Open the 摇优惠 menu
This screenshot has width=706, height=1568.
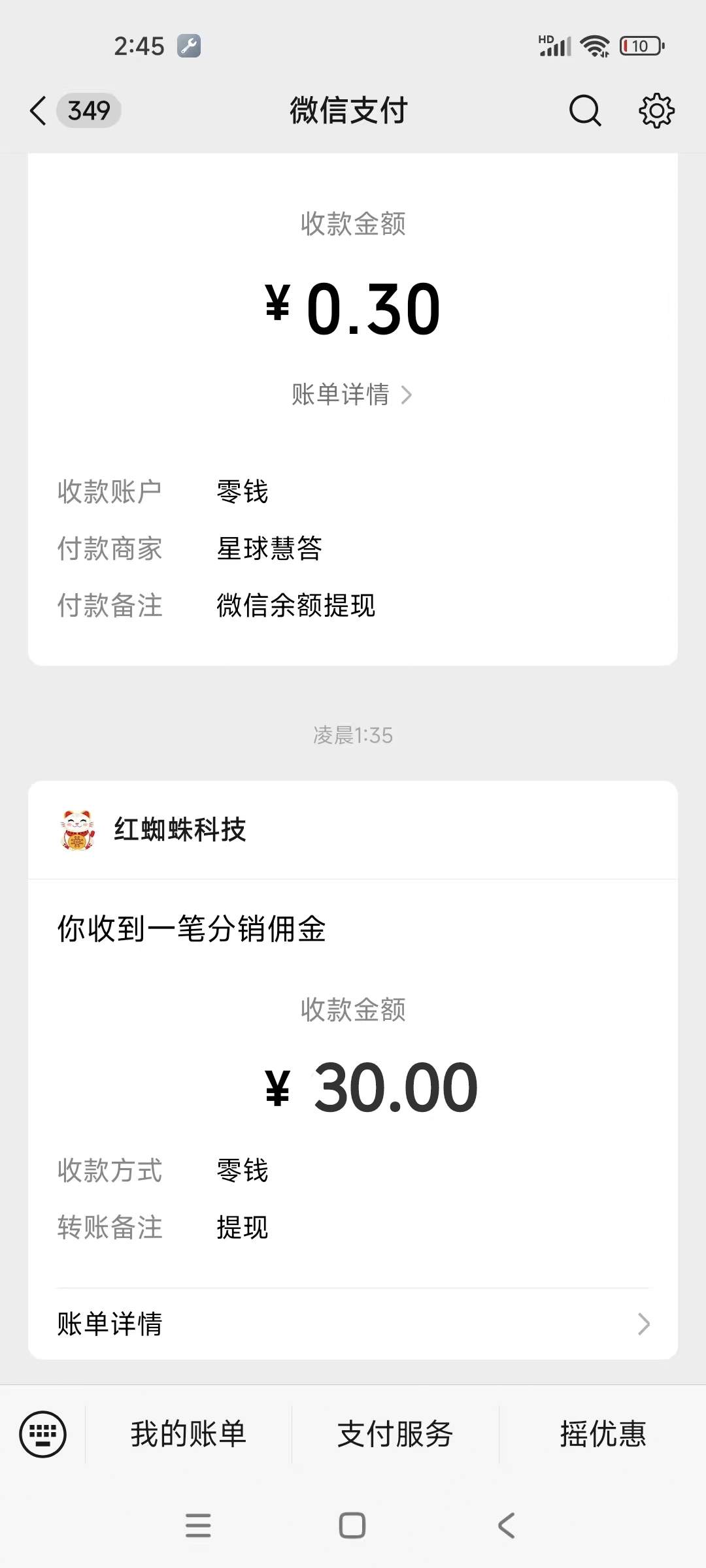[603, 1435]
